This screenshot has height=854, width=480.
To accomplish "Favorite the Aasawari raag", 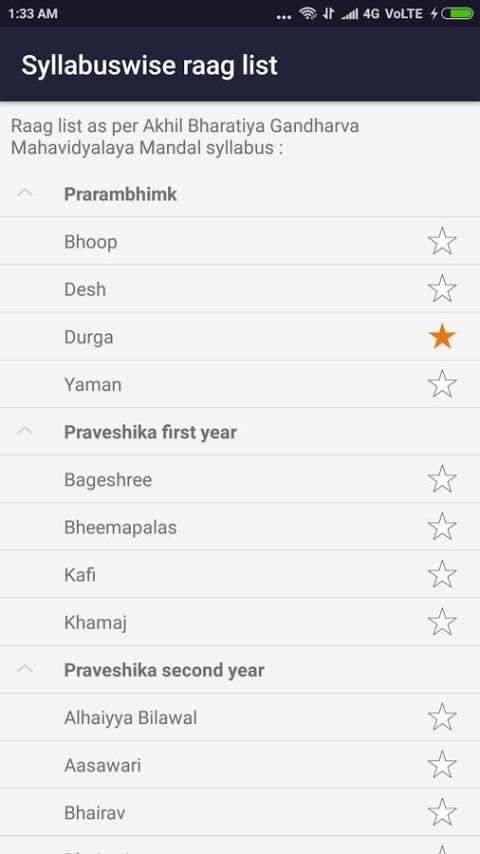I will pyautogui.click(x=442, y=765).
